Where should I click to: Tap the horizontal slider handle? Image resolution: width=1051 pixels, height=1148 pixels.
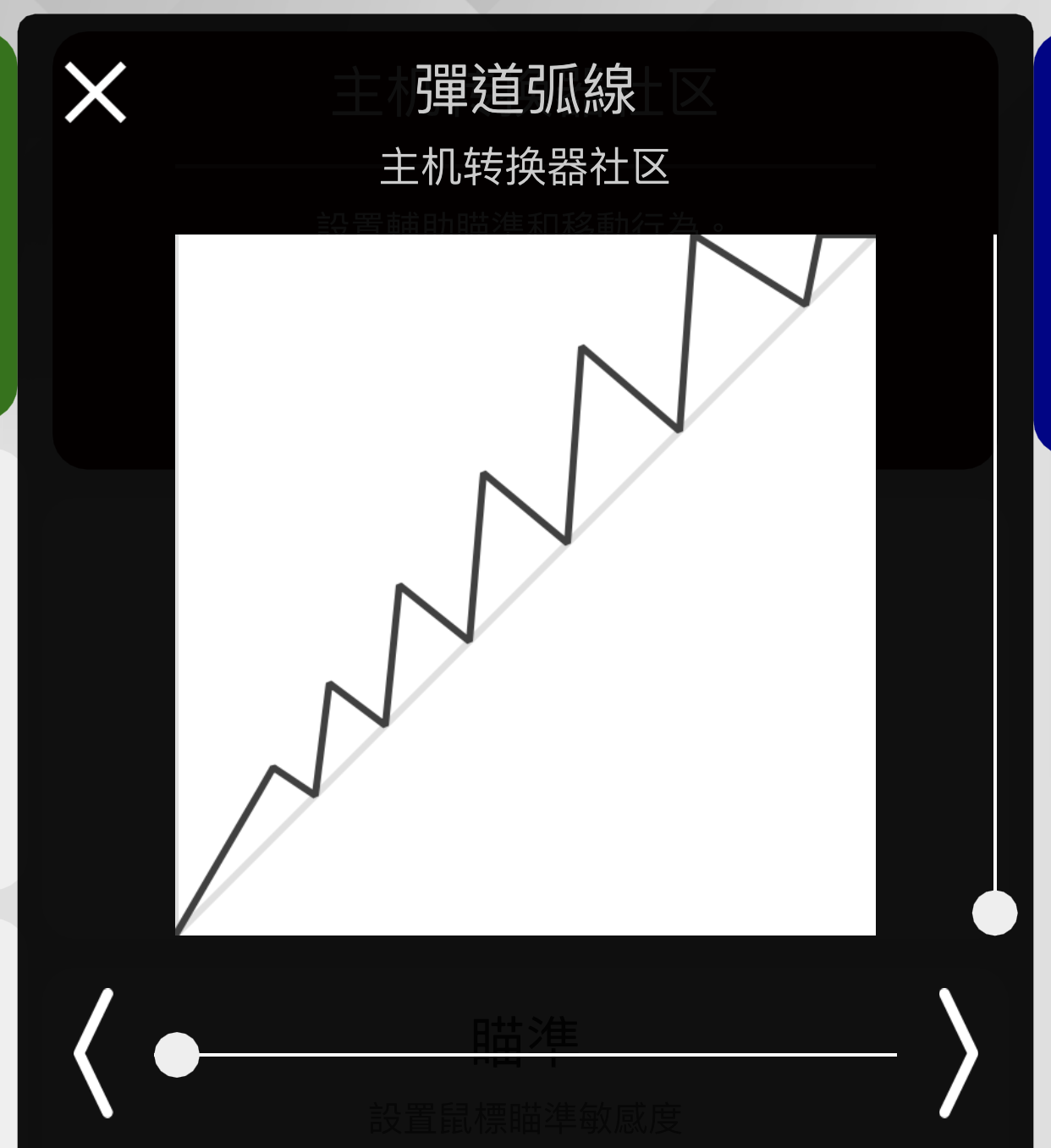point(177,1055)
